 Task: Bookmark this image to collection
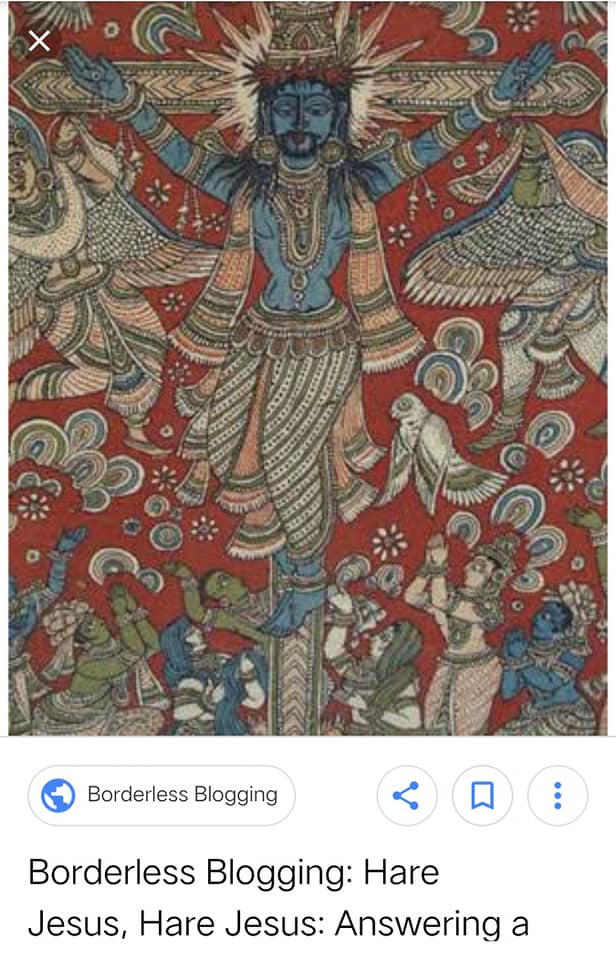482,796
